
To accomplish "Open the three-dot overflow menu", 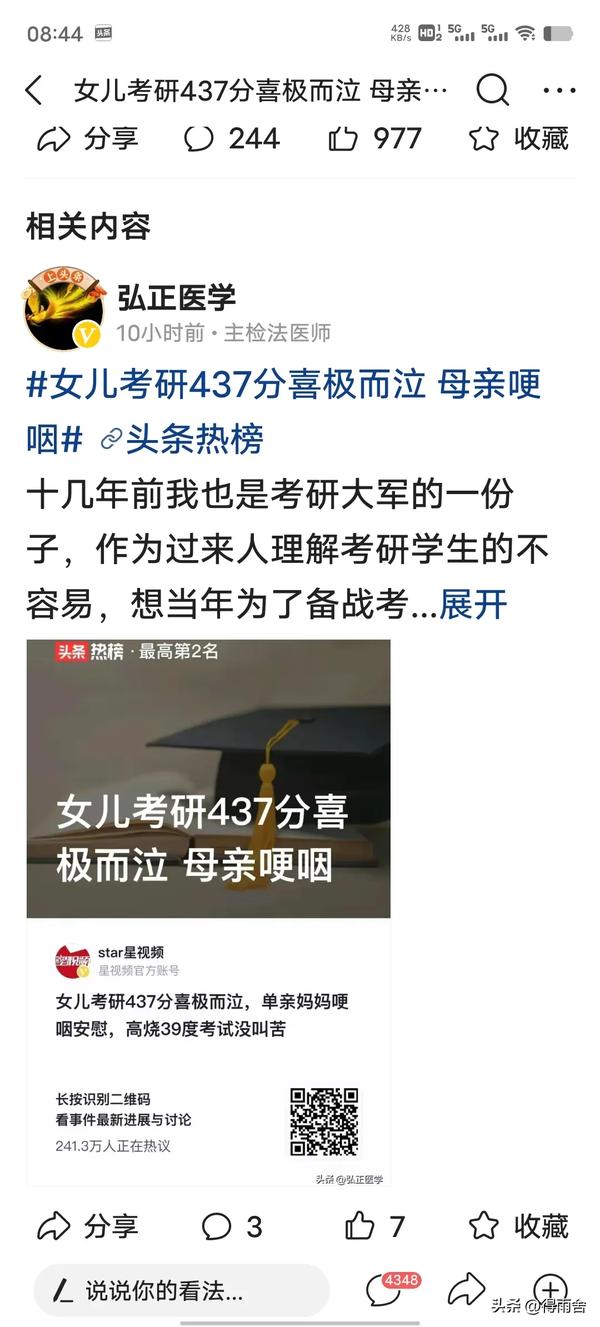I will (x=559, y=91).
